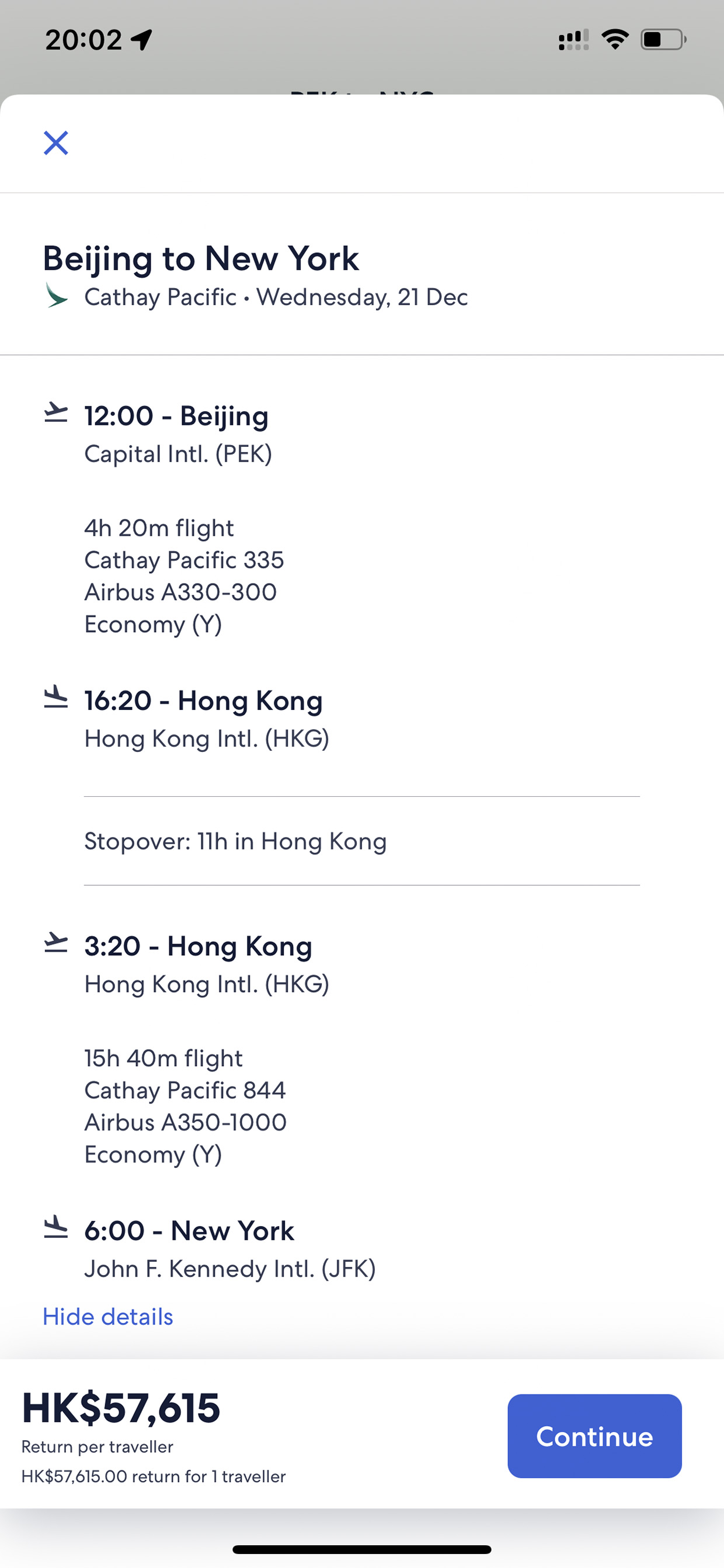Tap Hide details link
Image resolution: width=724 pixels, height=1568 pixels.
click(107, 1316)
